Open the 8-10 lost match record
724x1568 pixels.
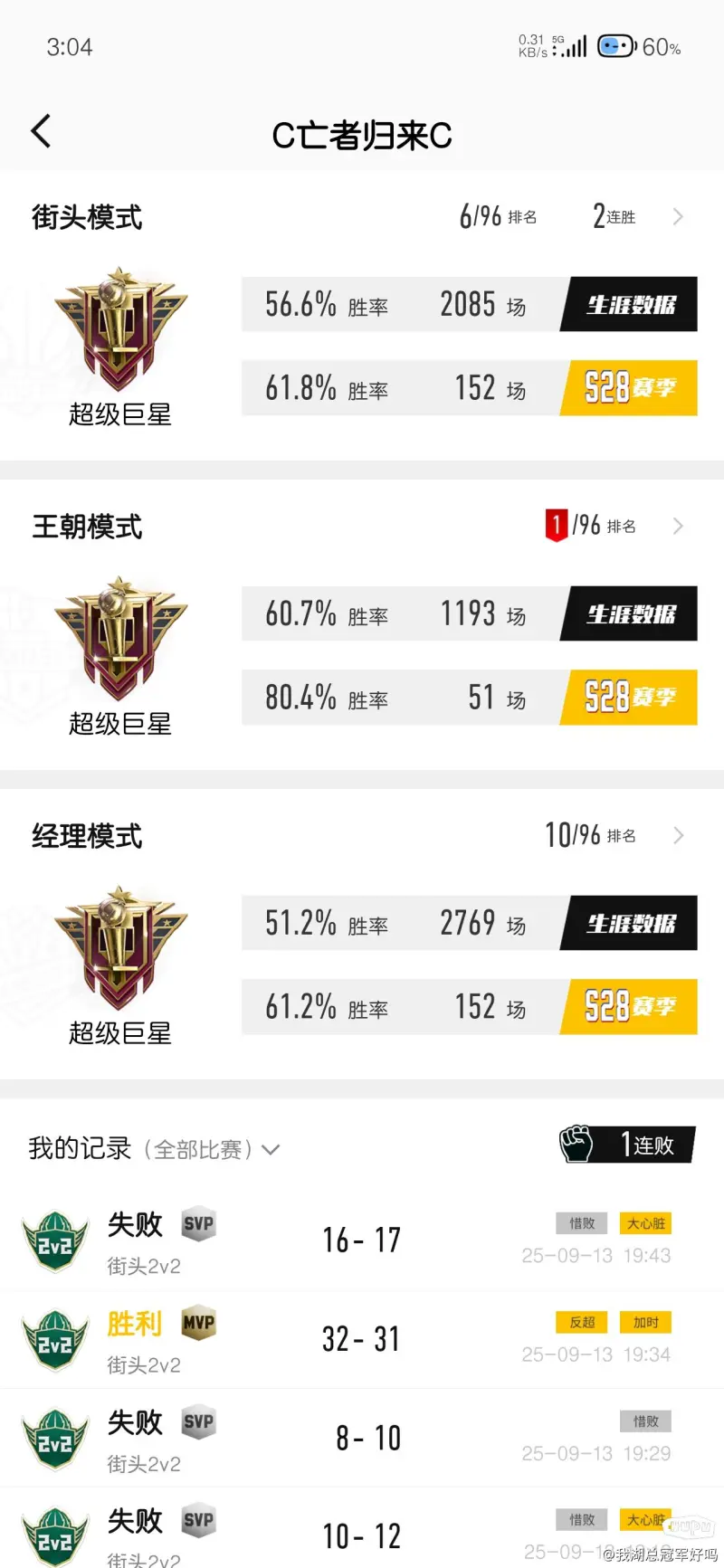pos(362,1438)
